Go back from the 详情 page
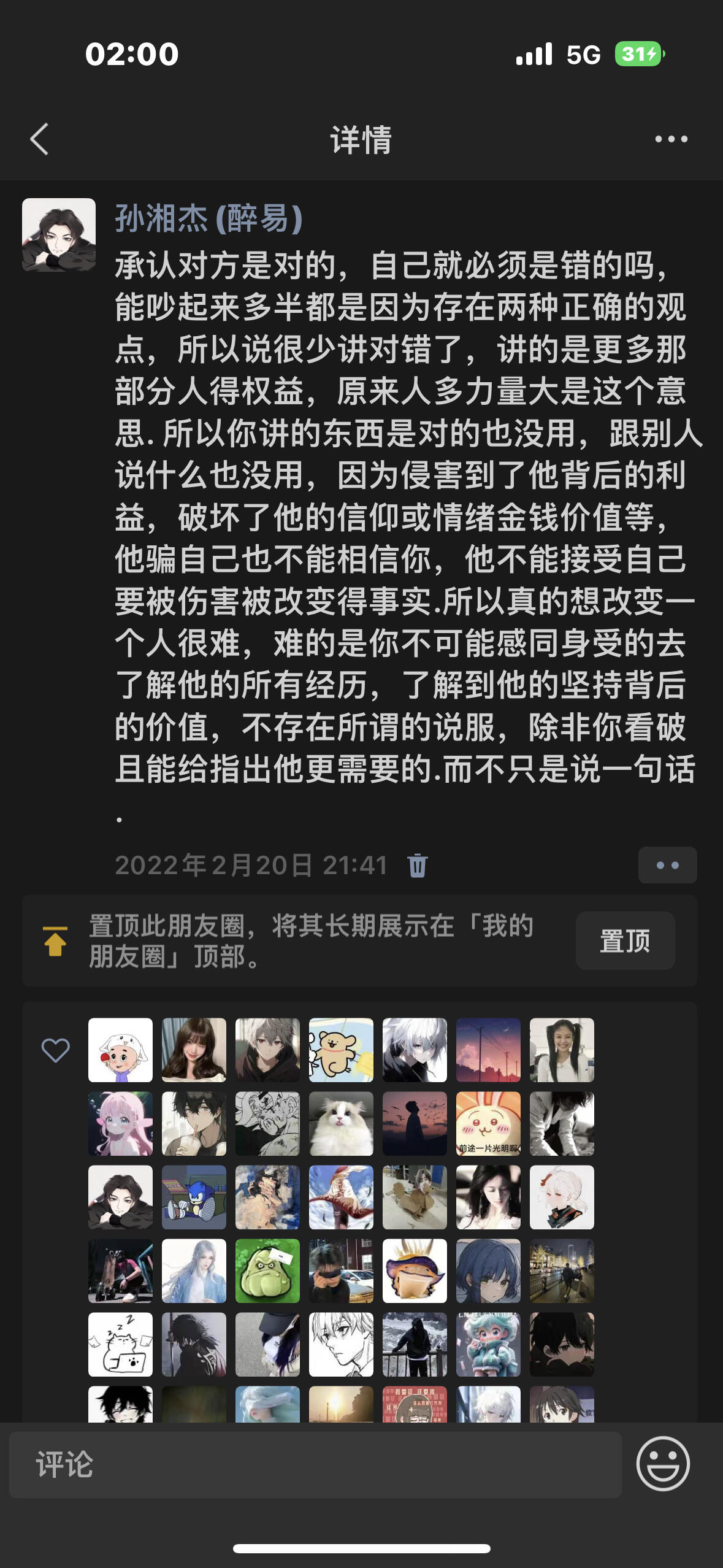This screenshot has width=723, height=1568. (x=39, y=139)
